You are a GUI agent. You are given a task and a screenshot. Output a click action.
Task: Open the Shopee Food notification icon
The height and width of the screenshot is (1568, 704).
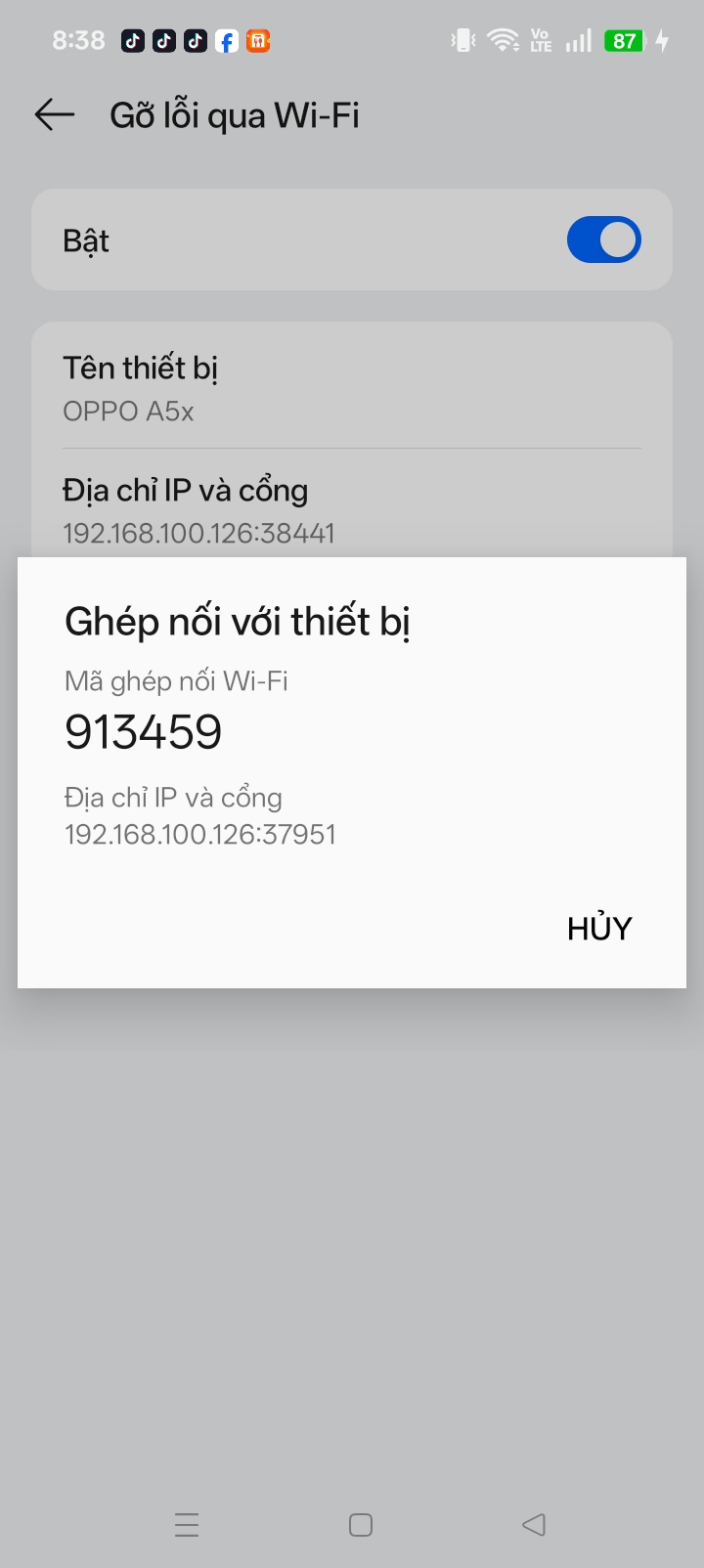point(258,40)
